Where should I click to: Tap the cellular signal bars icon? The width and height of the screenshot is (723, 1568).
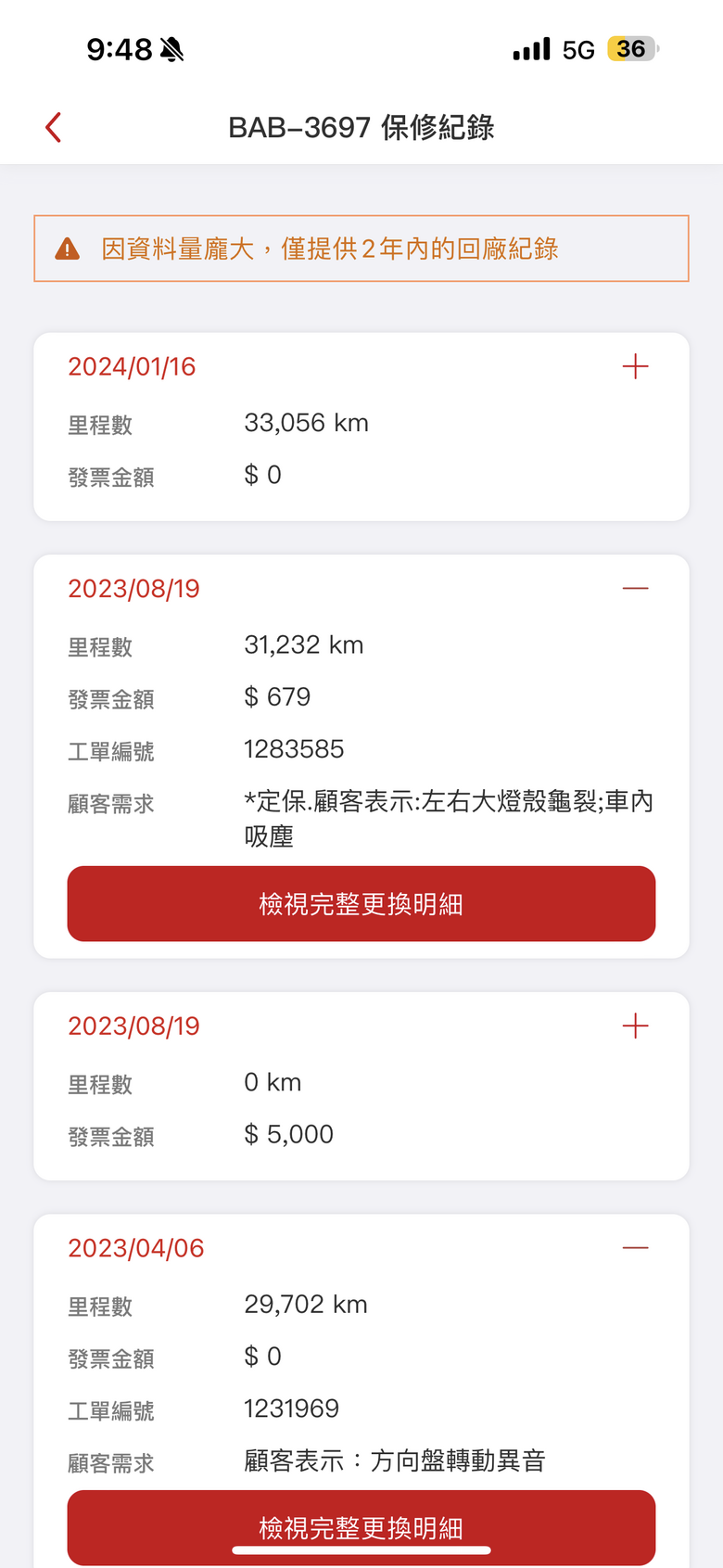point(529,48)
